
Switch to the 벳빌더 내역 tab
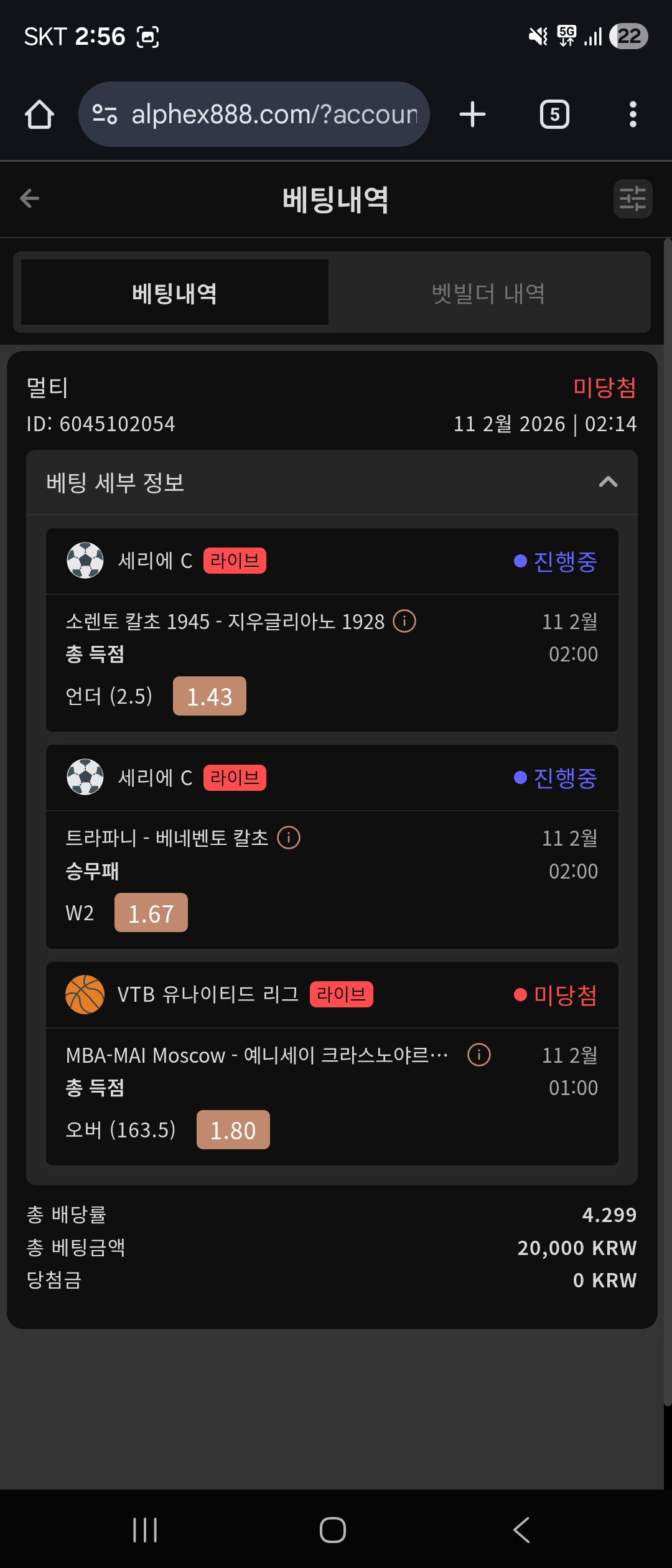click(488, 293)
